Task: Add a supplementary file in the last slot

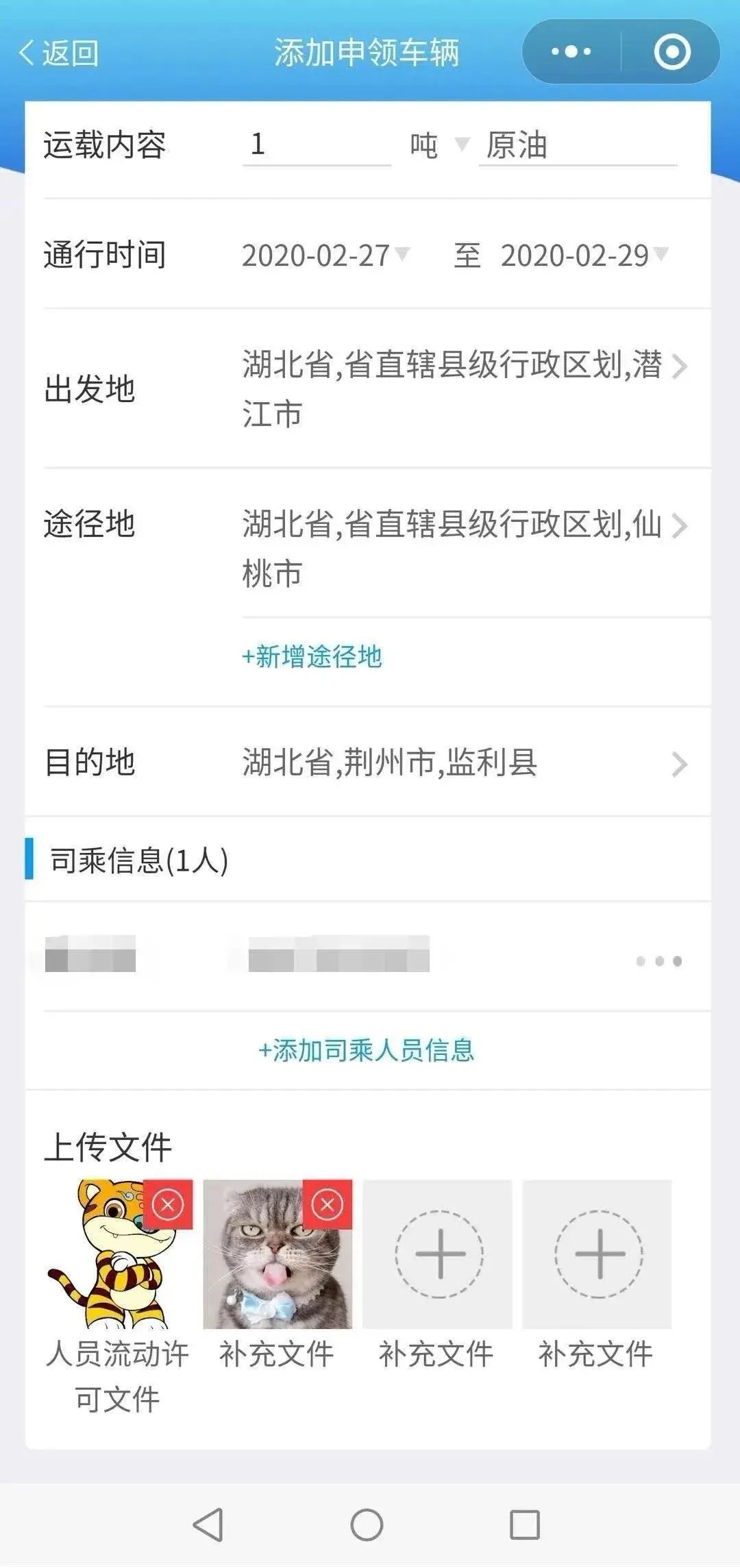Action: (x=597, y=1254)
